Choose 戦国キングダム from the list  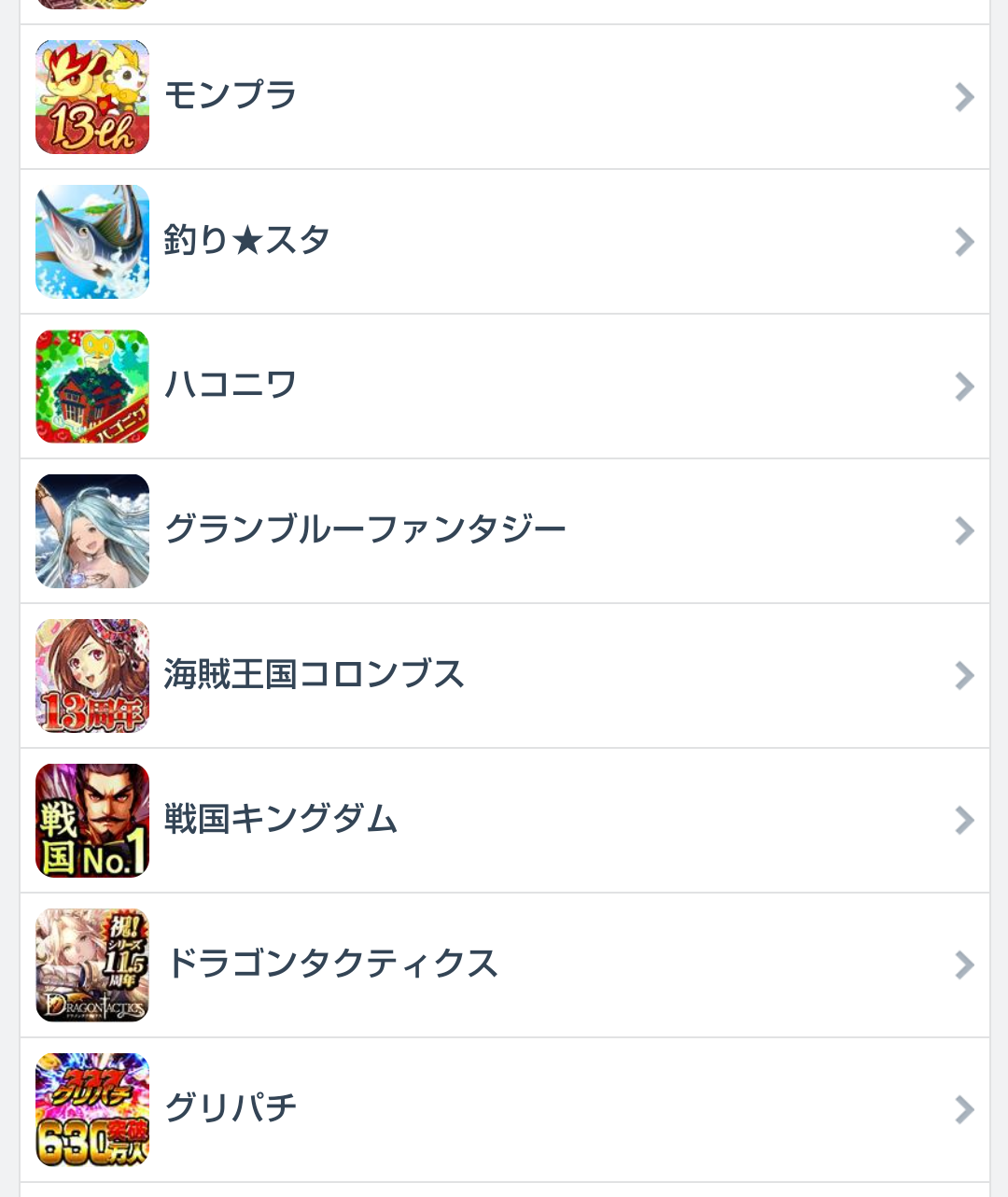[504, 821]
